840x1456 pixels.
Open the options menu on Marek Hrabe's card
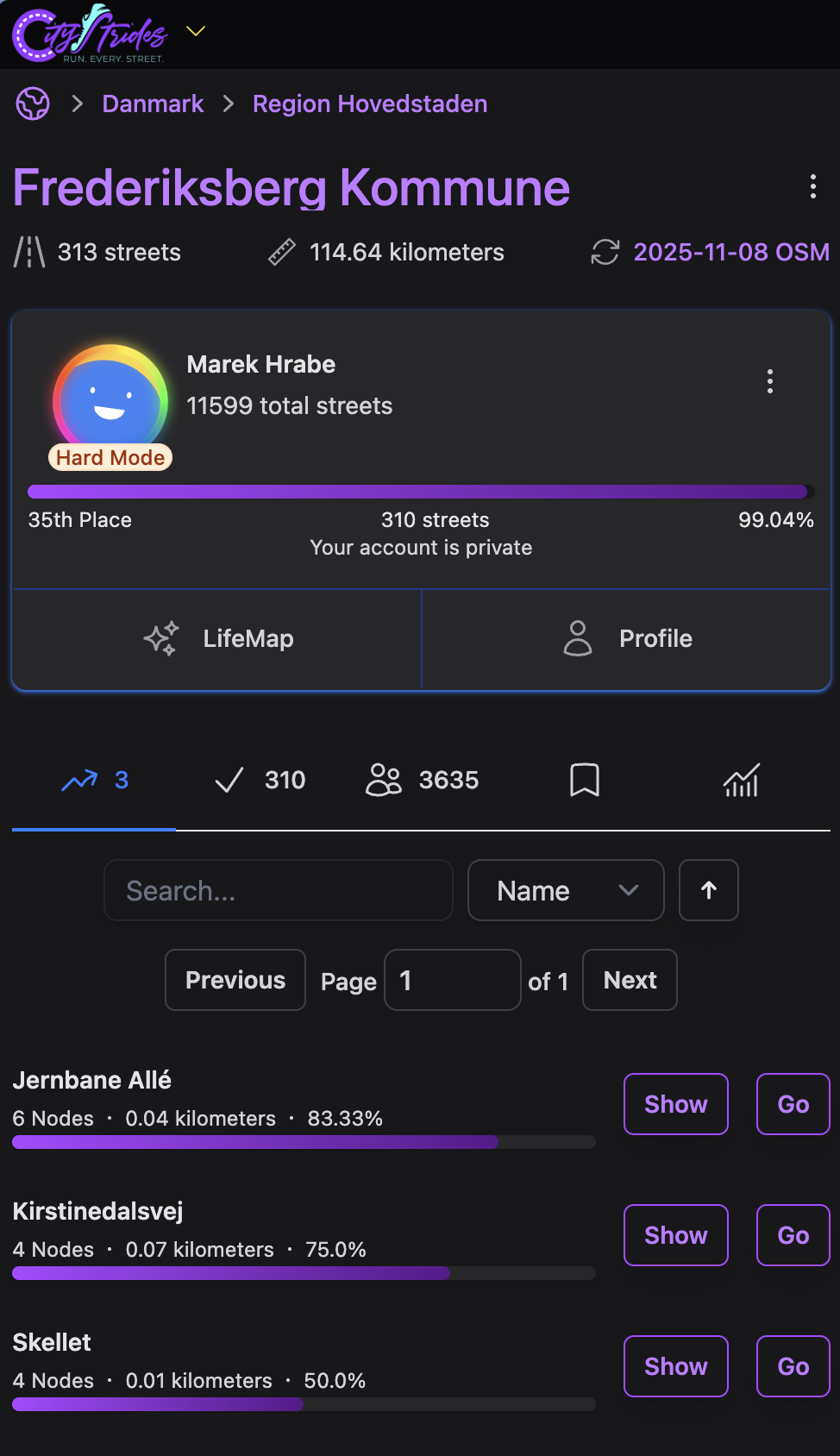pos(769,381)
